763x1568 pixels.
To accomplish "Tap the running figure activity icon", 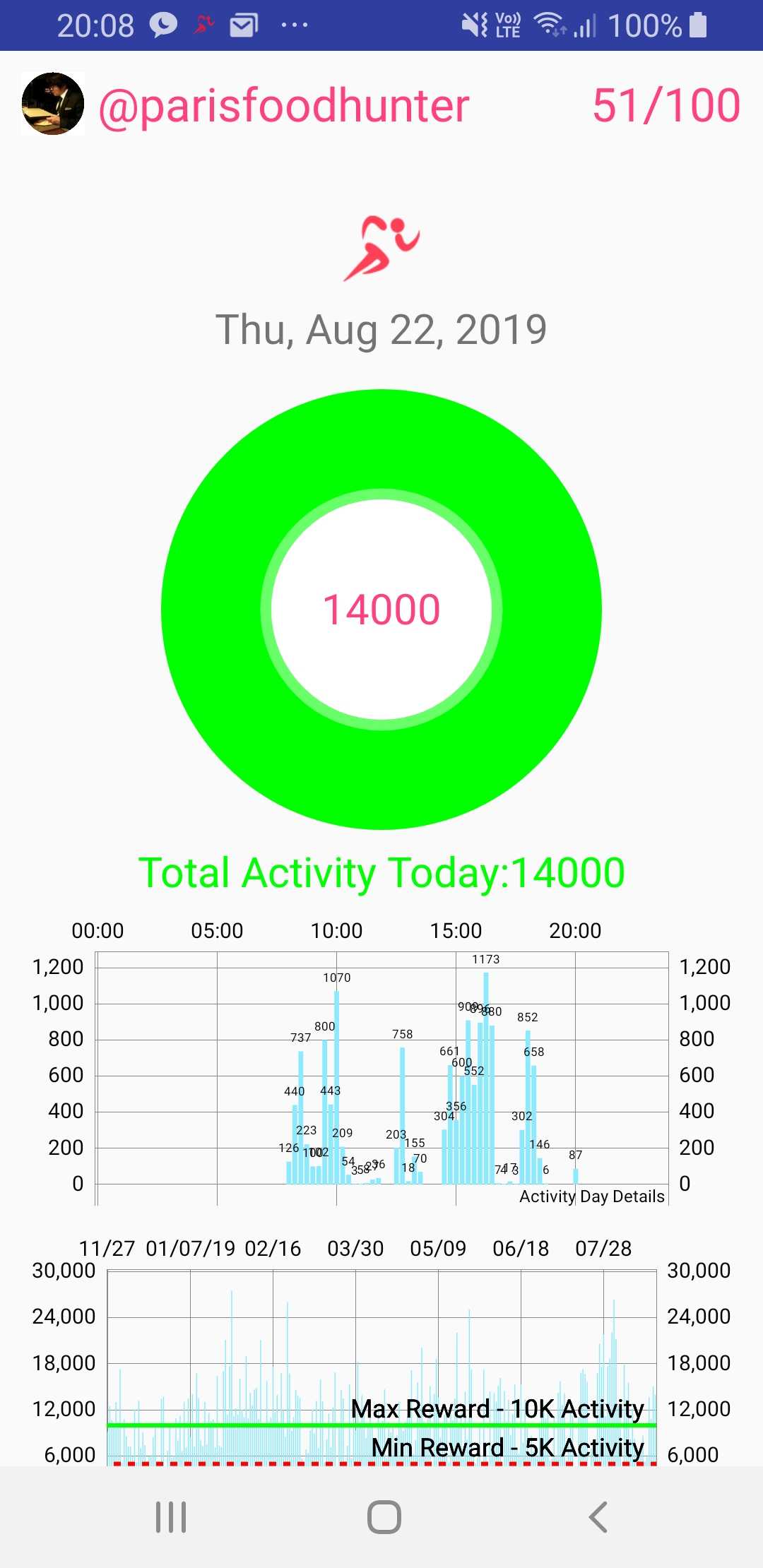I will (381, 249).
